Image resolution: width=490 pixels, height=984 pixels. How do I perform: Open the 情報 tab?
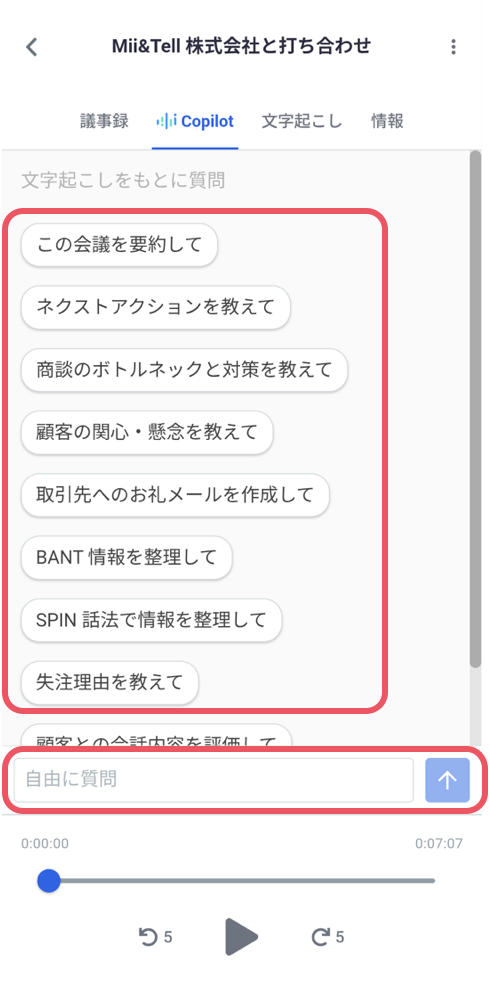pos(387,121)
